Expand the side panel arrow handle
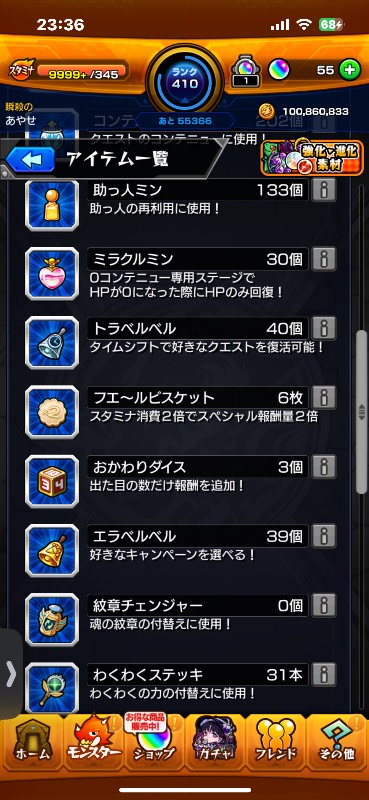The height and width of the screenshot is (800, 369). (10, 674)
